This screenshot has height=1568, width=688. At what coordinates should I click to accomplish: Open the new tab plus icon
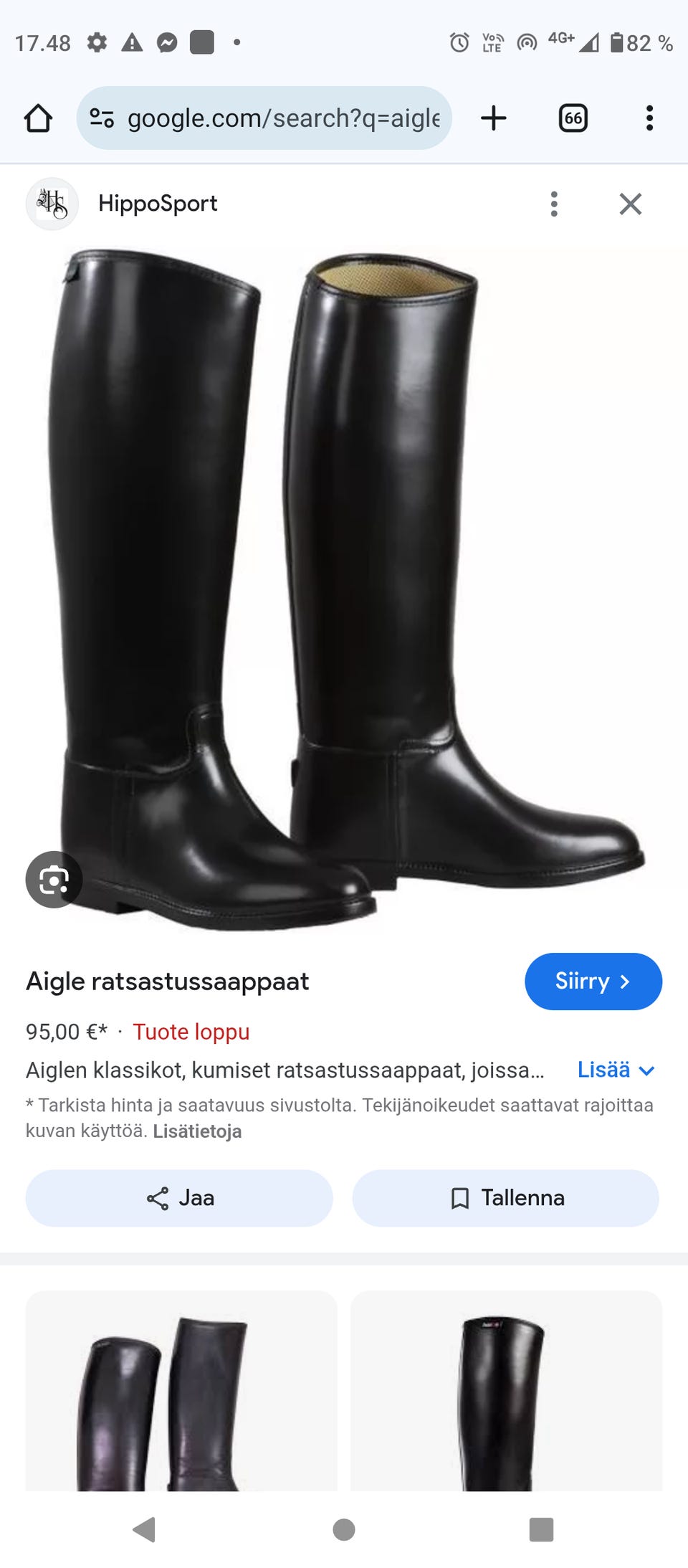coord(494,118)
